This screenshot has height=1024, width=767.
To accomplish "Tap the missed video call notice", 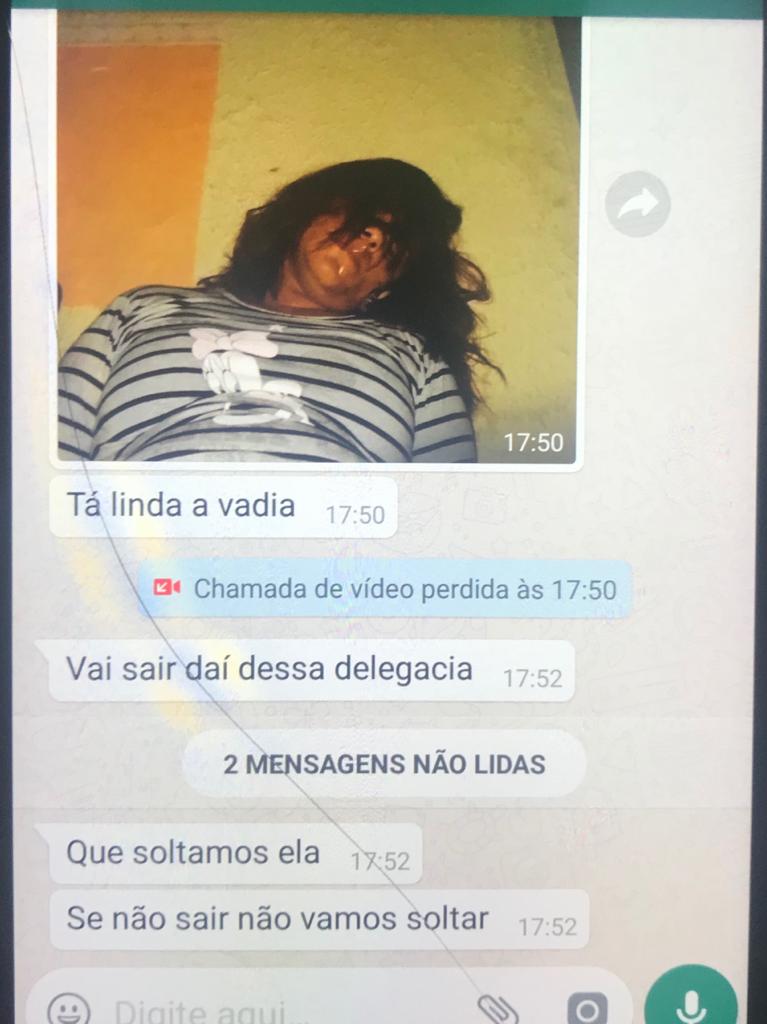I will [x=385, y=588].
